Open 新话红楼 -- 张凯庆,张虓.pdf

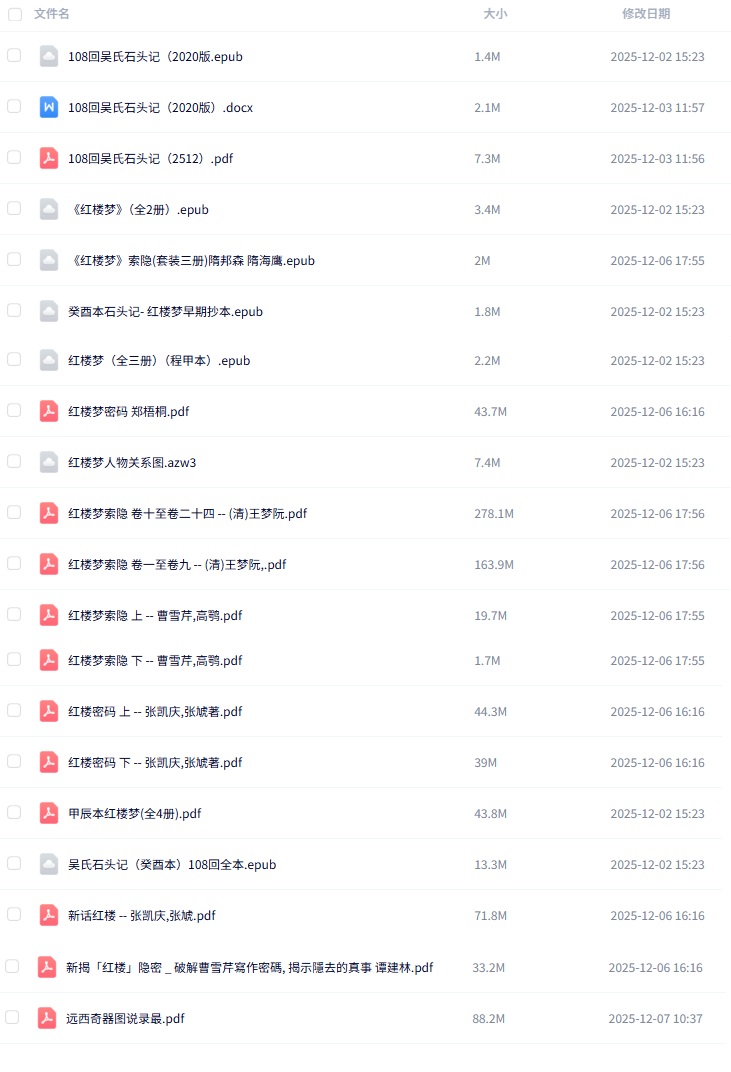tap(141, 915)
